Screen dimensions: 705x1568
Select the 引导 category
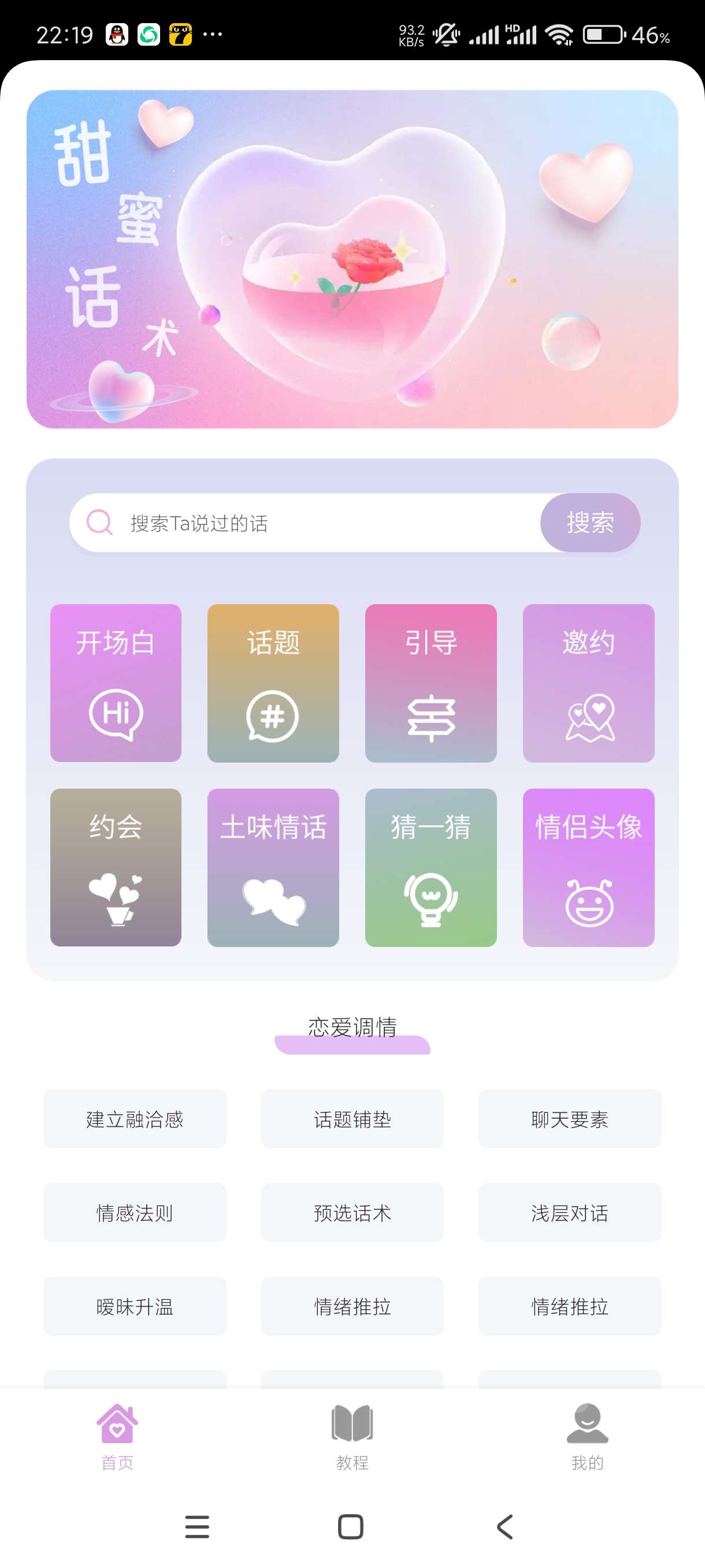[431, 683]
